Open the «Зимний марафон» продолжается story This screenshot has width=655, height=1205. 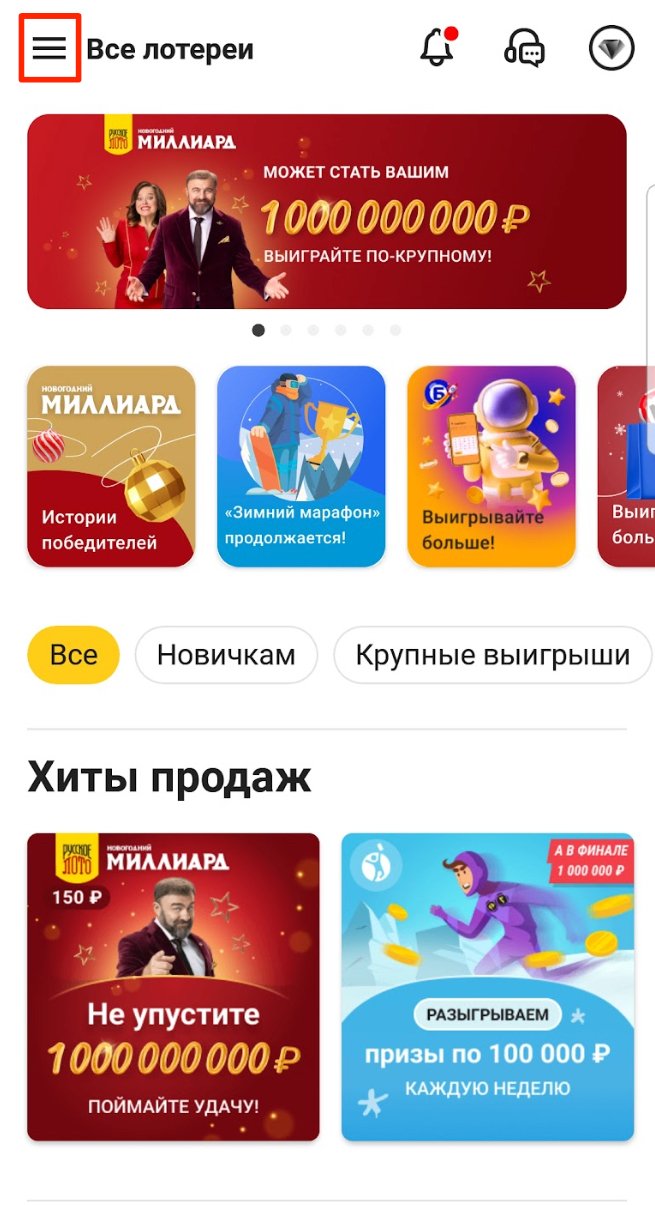coord(301,466)
